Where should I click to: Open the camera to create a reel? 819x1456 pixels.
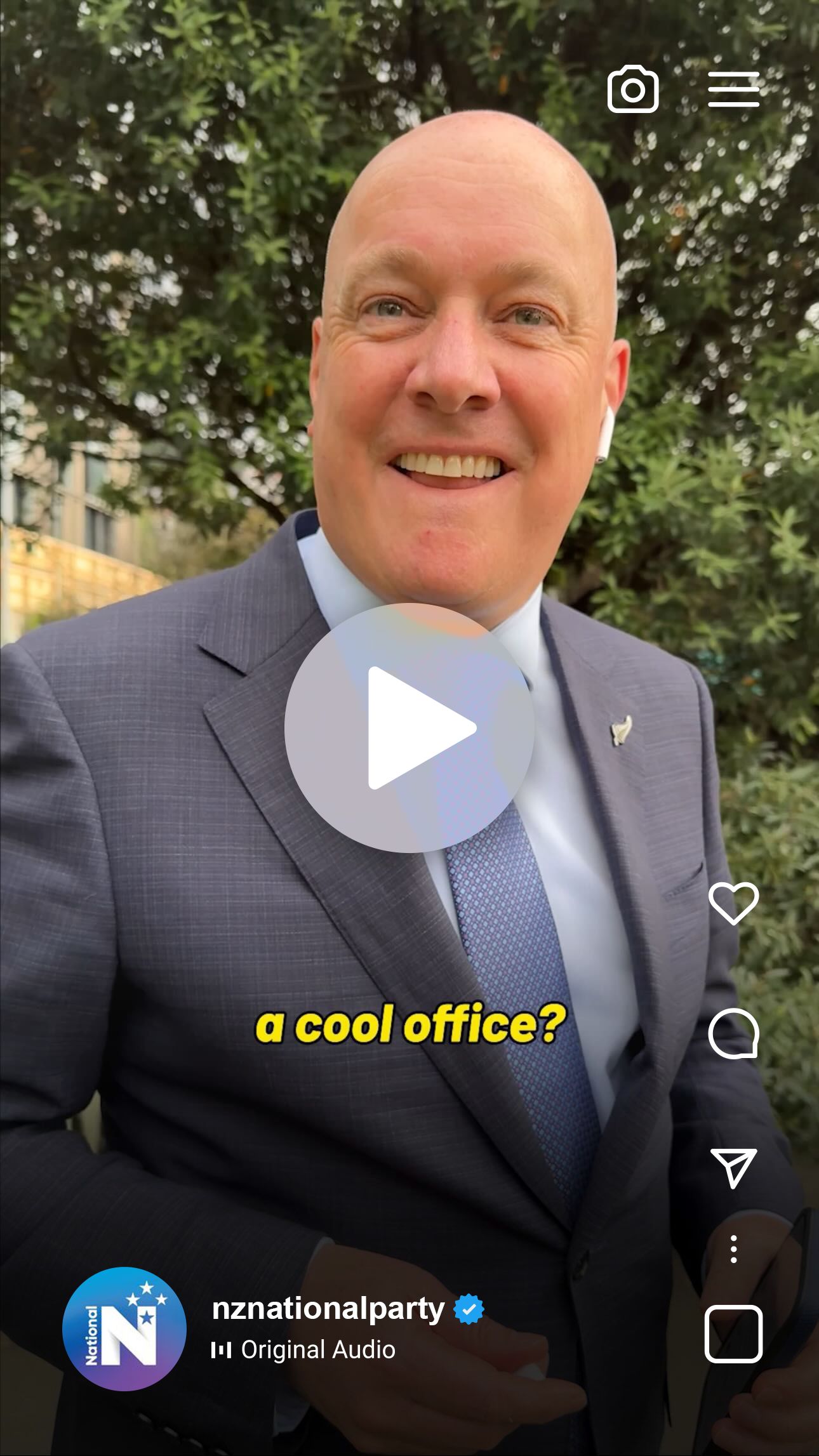[x=632, y=89]
